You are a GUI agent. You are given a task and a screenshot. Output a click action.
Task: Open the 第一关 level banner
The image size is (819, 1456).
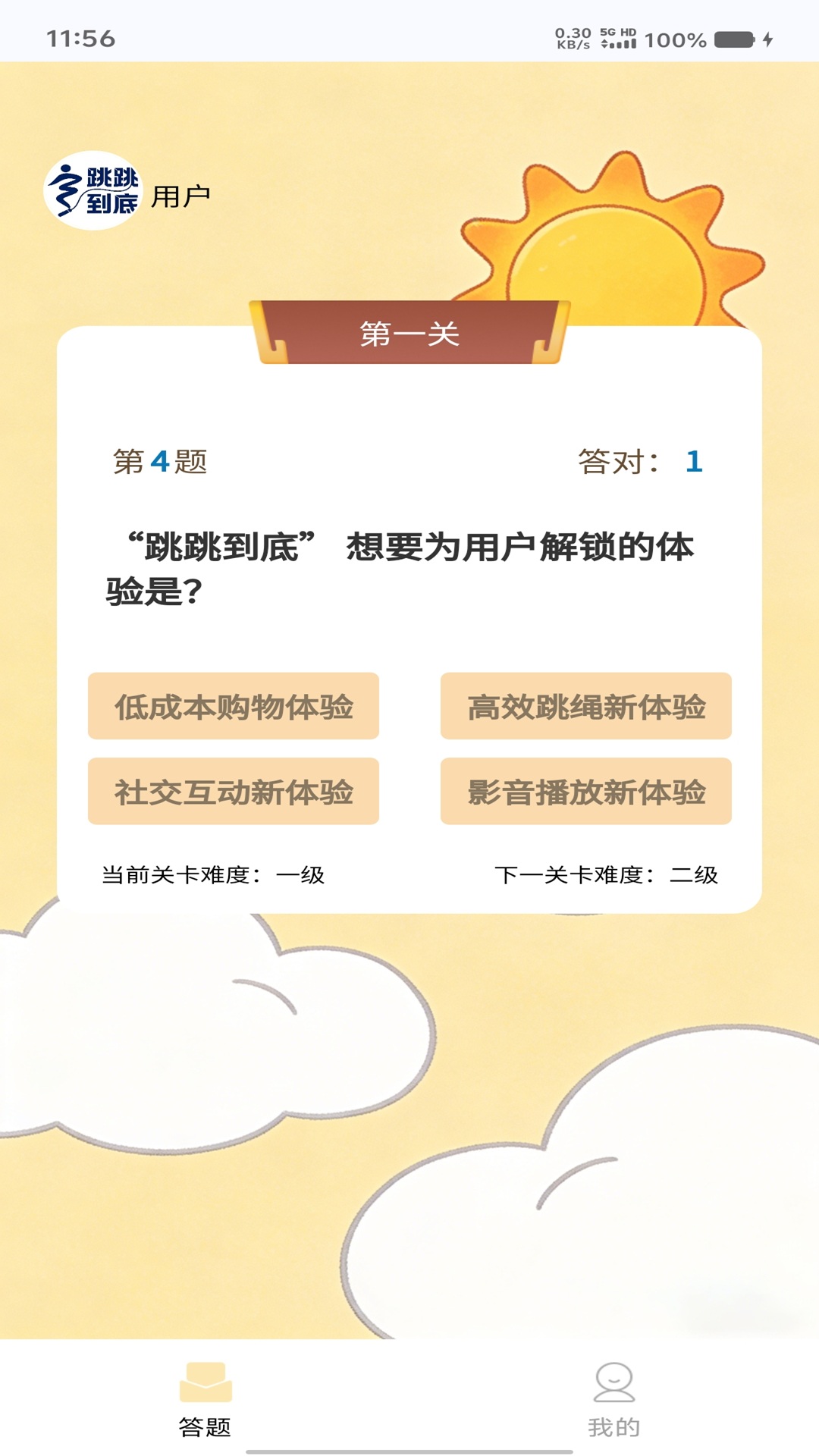(409, 335)
